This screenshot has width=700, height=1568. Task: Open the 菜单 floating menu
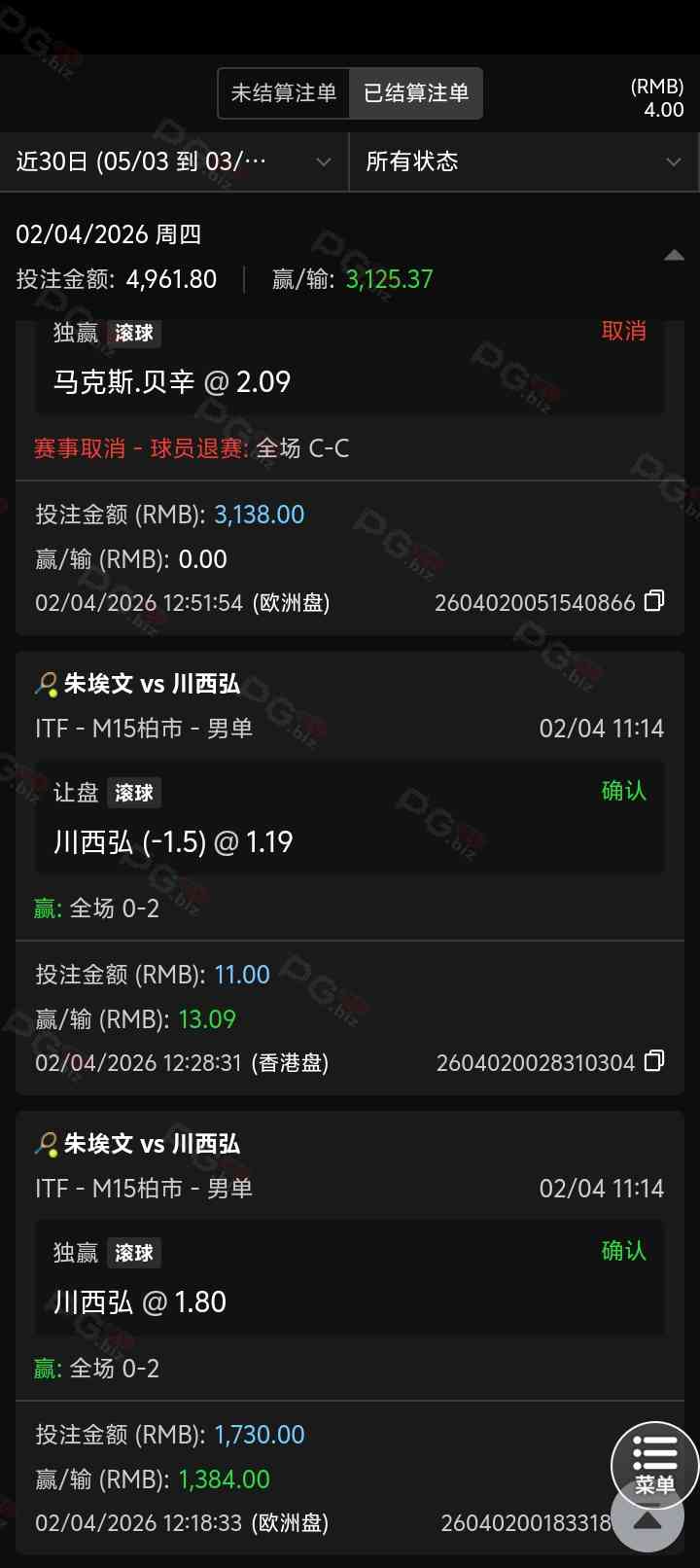654,1463
